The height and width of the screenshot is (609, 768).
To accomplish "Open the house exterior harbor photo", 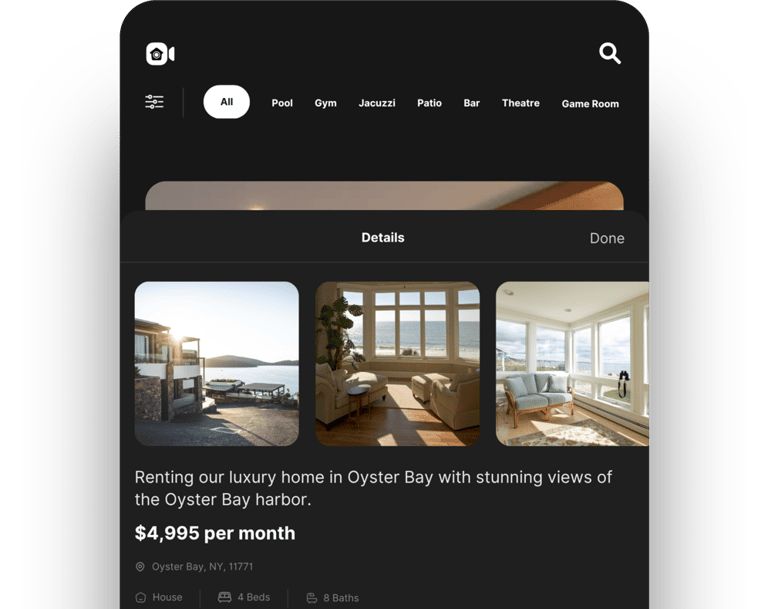I will (x=217, y=363).
